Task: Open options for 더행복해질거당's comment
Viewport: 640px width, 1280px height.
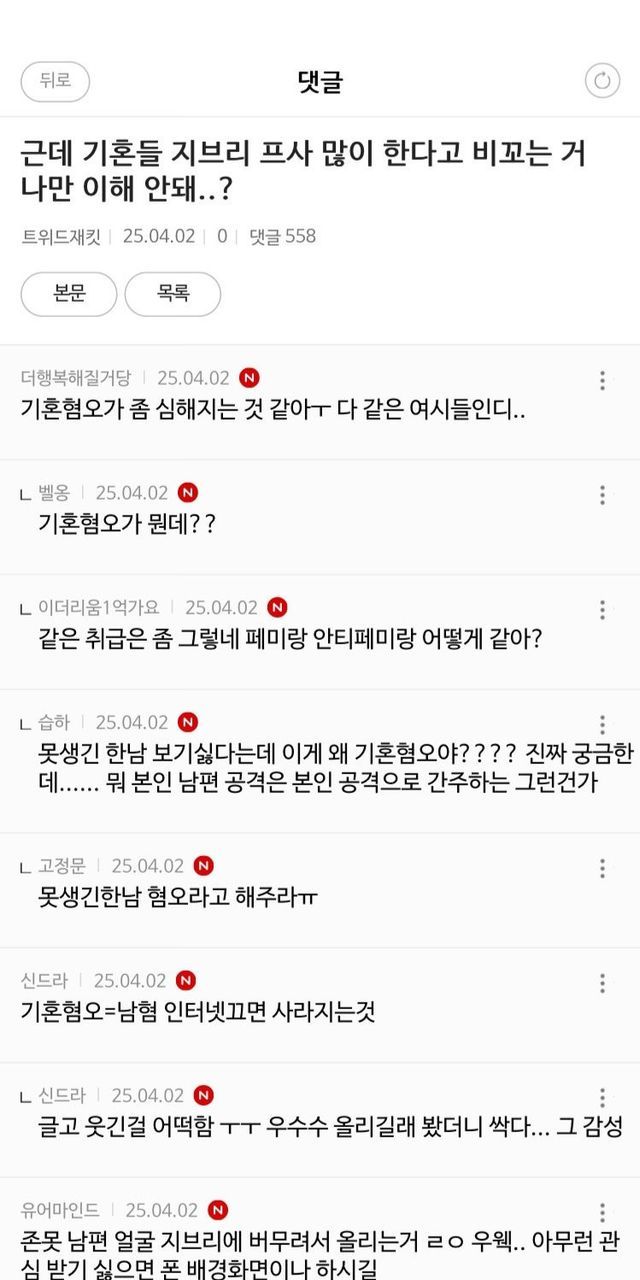Action: pos(602,380)
